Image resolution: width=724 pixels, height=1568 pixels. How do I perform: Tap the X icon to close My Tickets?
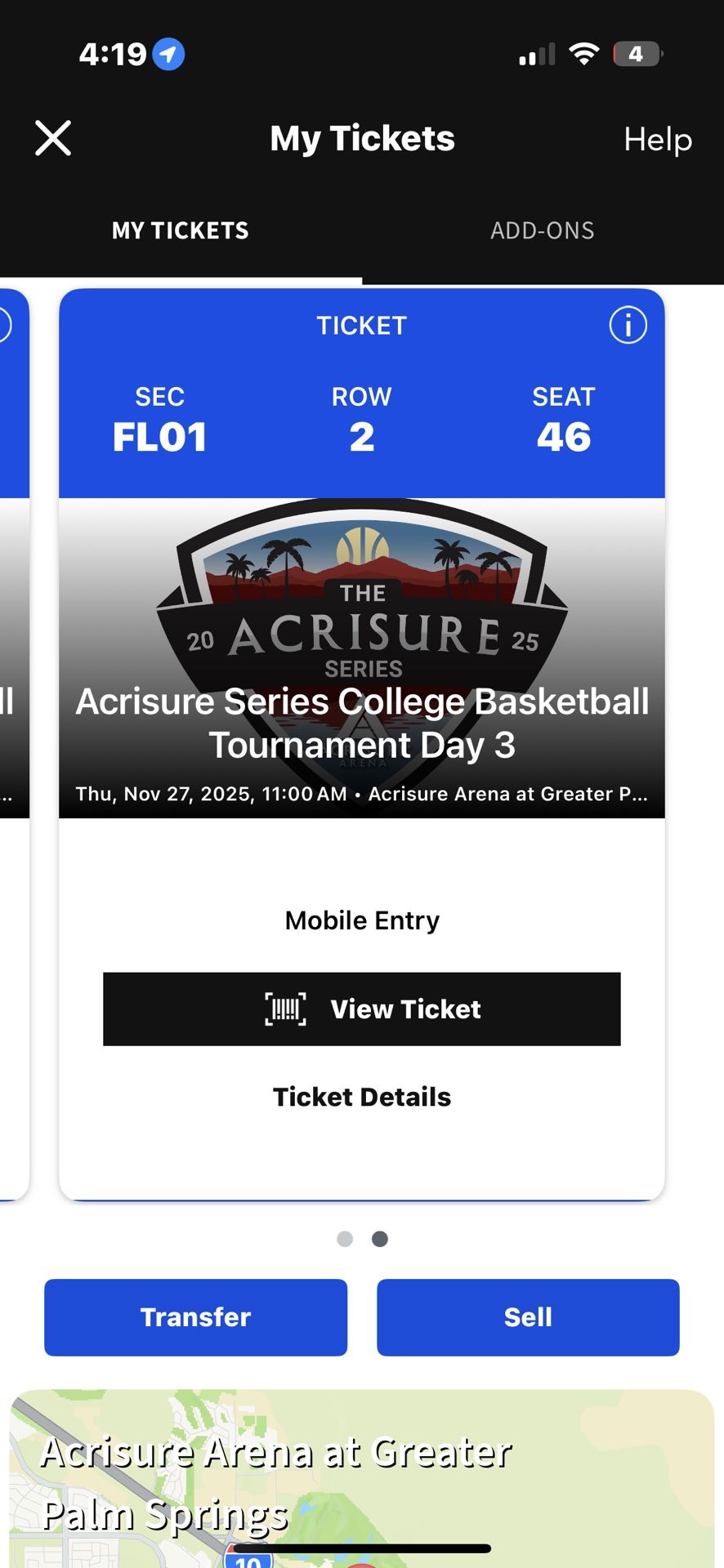point(52,138)
